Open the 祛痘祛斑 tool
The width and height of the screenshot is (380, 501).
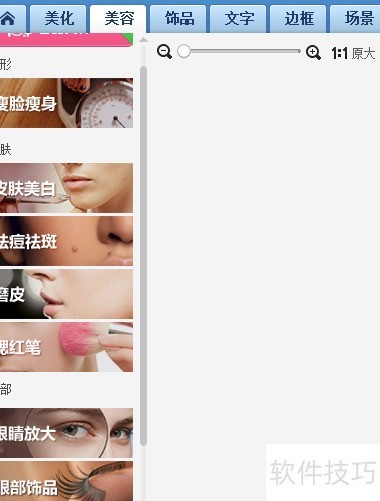coord(66,241)
